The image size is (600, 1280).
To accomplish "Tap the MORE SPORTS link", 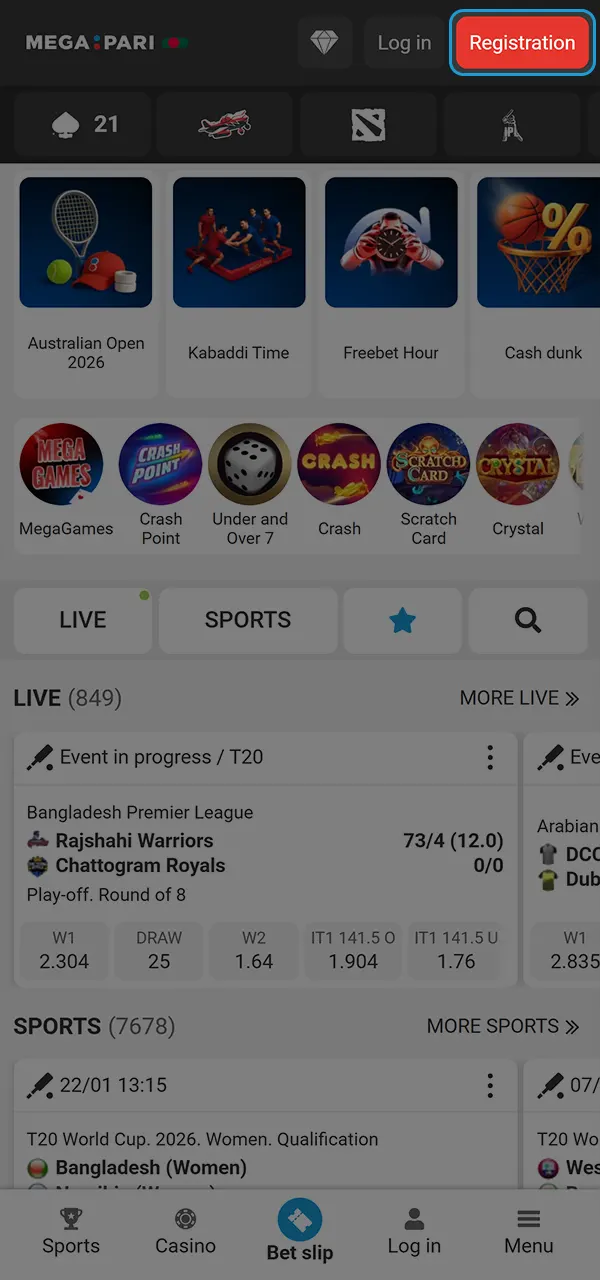I will point(503,1026).
